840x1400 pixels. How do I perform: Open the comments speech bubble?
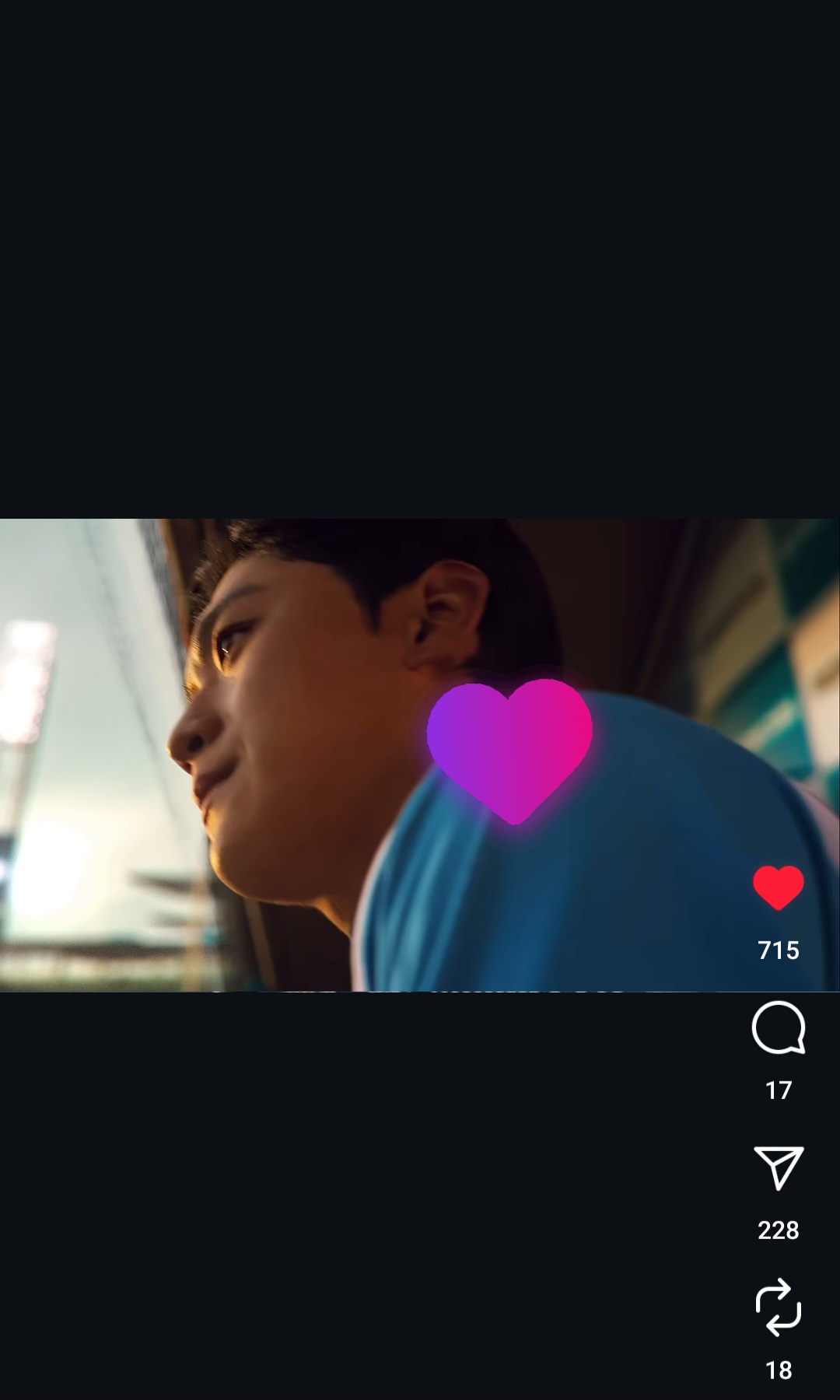(779, 1027)
